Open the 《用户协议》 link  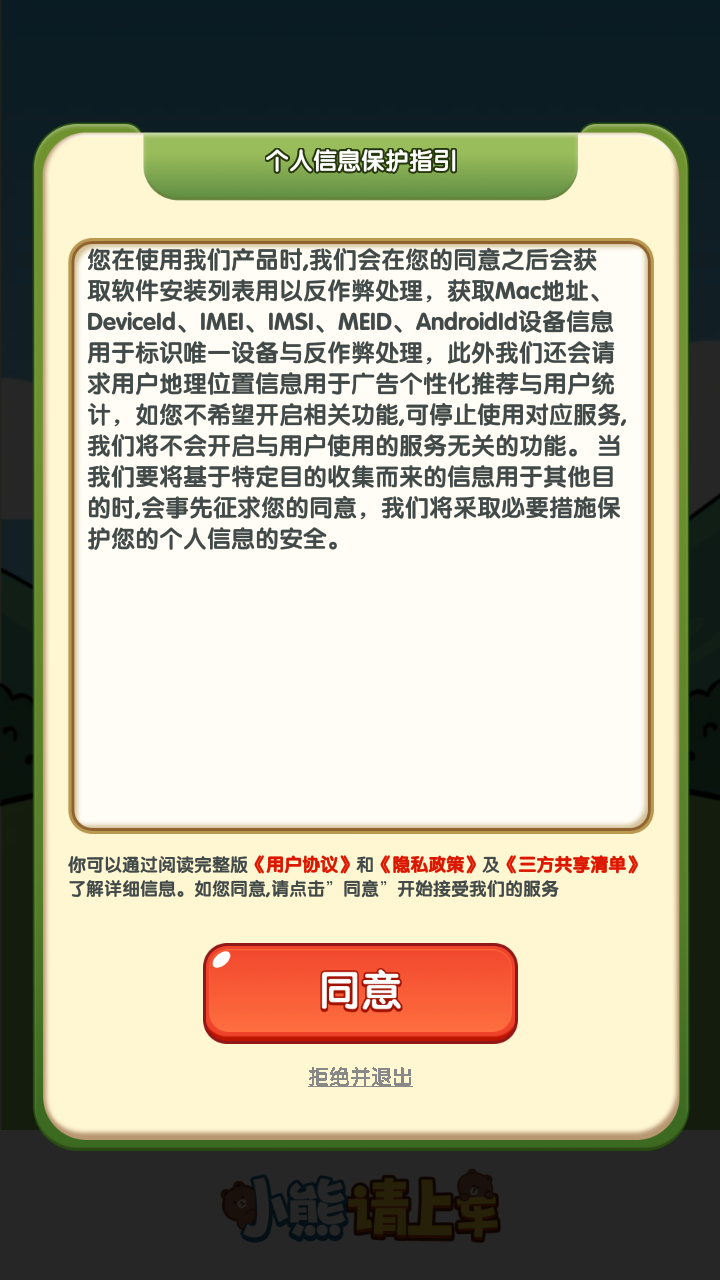point(302,865)
